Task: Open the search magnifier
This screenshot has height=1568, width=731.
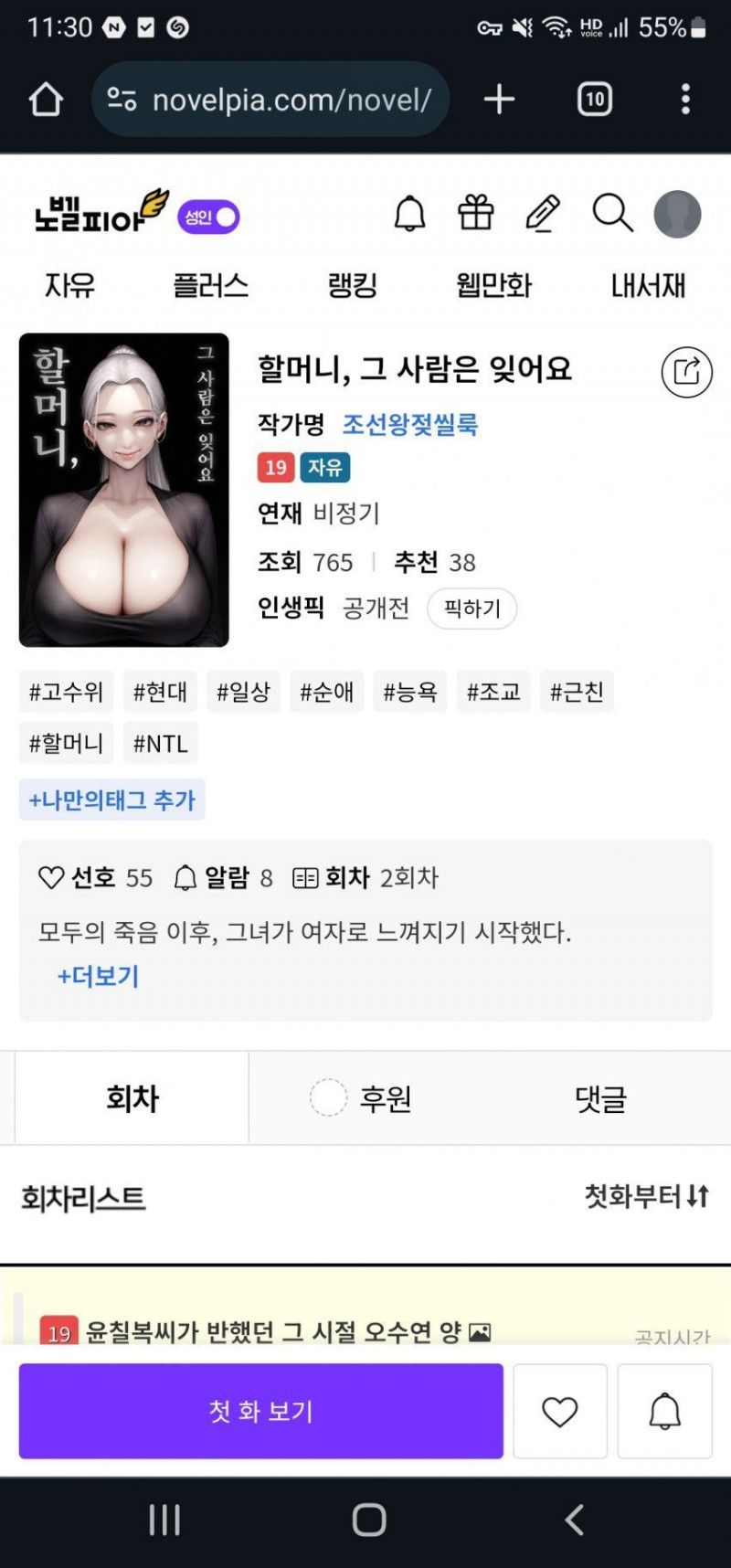Action: coord(612,214)
